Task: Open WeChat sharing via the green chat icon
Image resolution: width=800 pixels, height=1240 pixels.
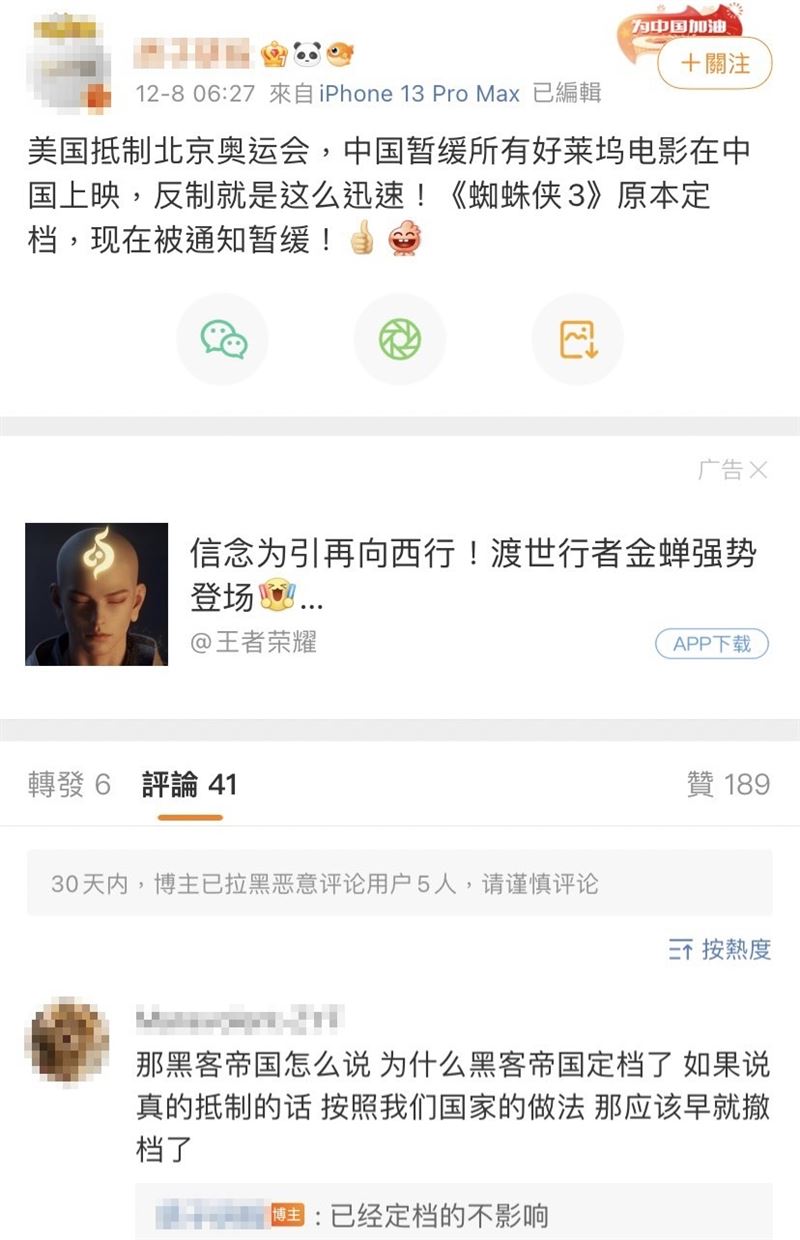Action: click(x=222, y=338)
